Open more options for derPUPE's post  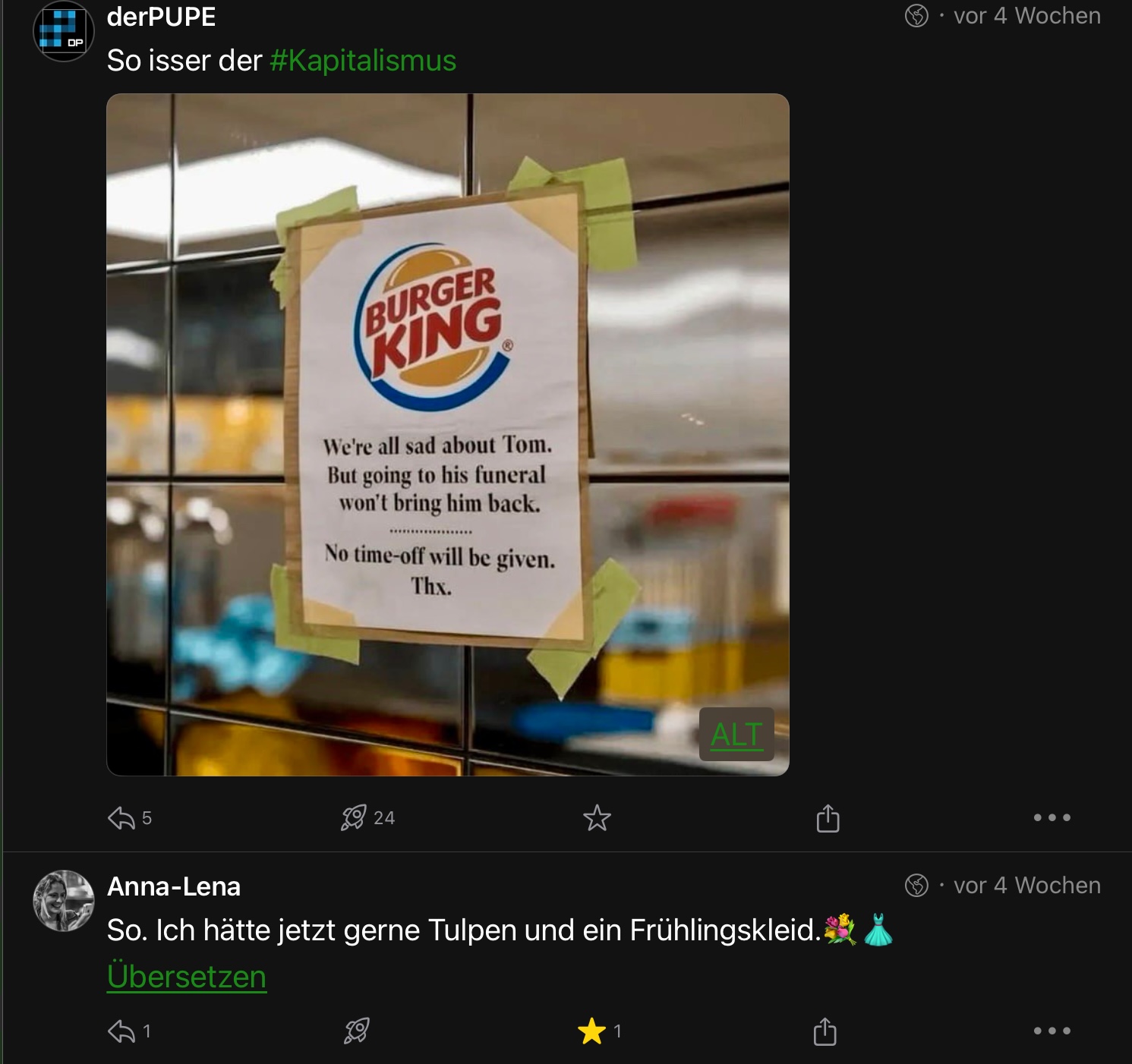(x=1052, y=818)
